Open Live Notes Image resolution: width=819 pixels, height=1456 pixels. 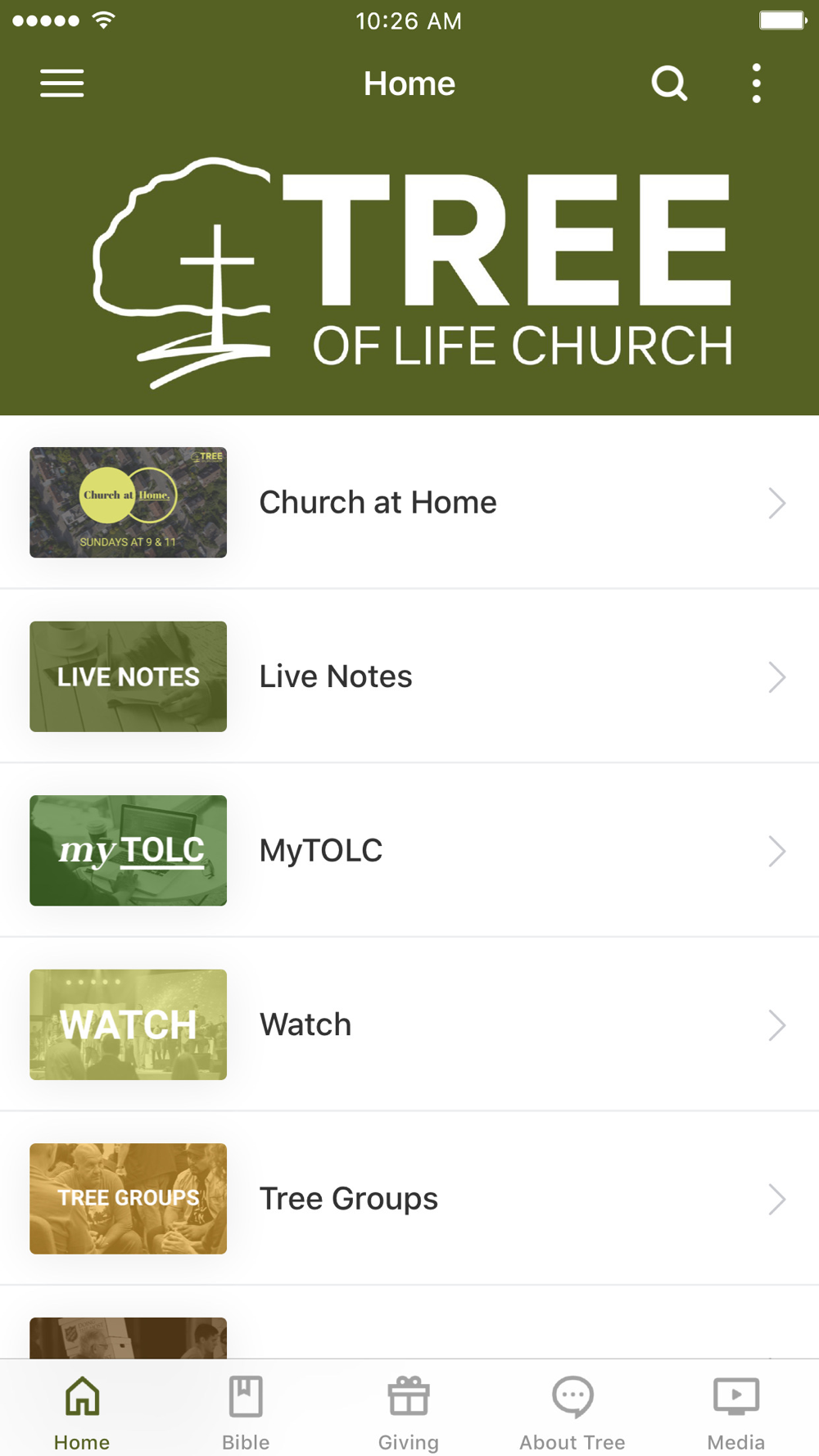[409, 676]
